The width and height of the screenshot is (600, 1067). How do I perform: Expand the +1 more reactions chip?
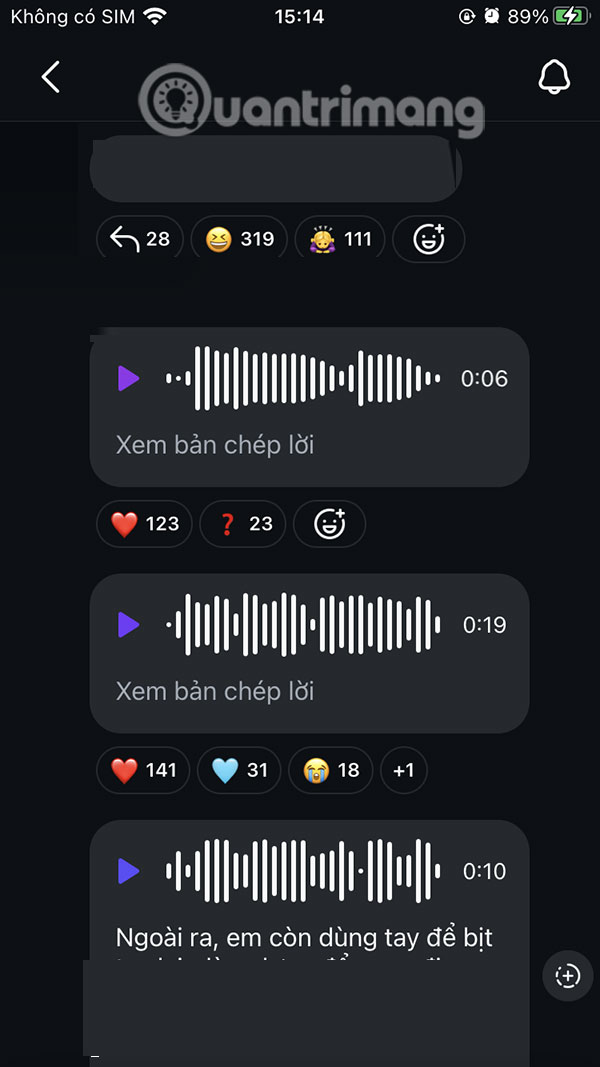point(404,770)
